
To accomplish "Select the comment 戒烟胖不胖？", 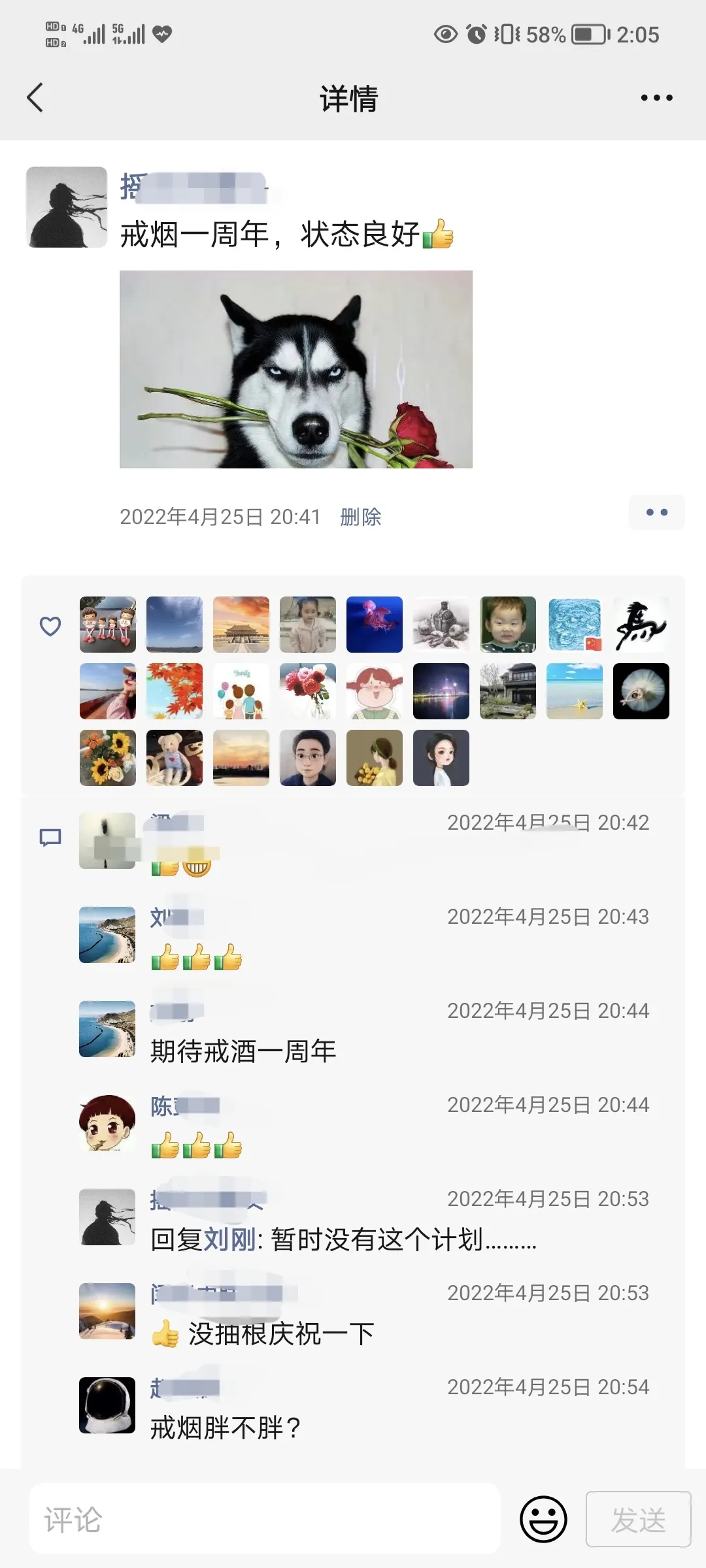I will [226, 1428].
